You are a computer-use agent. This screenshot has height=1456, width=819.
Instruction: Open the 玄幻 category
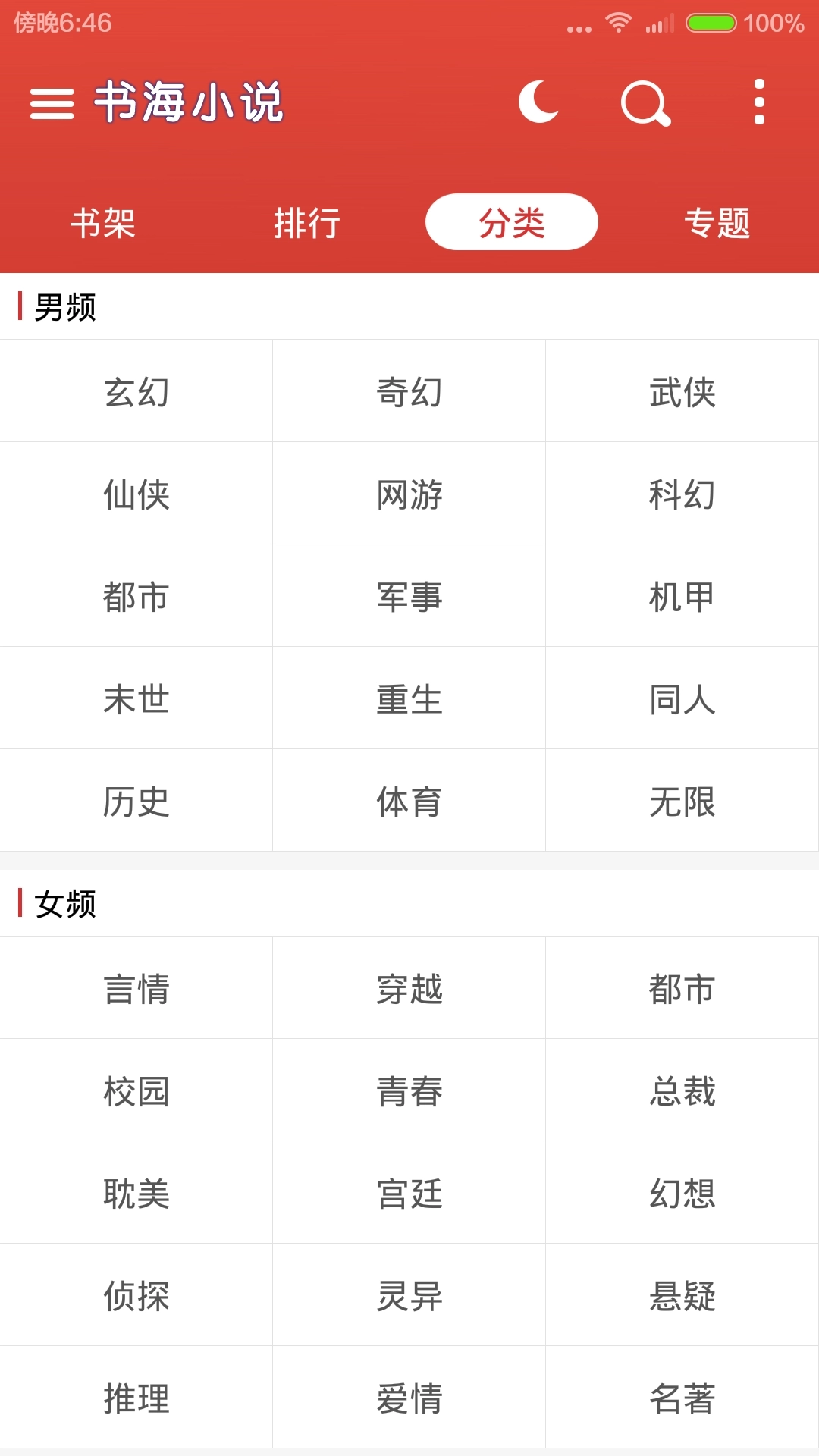[136, 391]
